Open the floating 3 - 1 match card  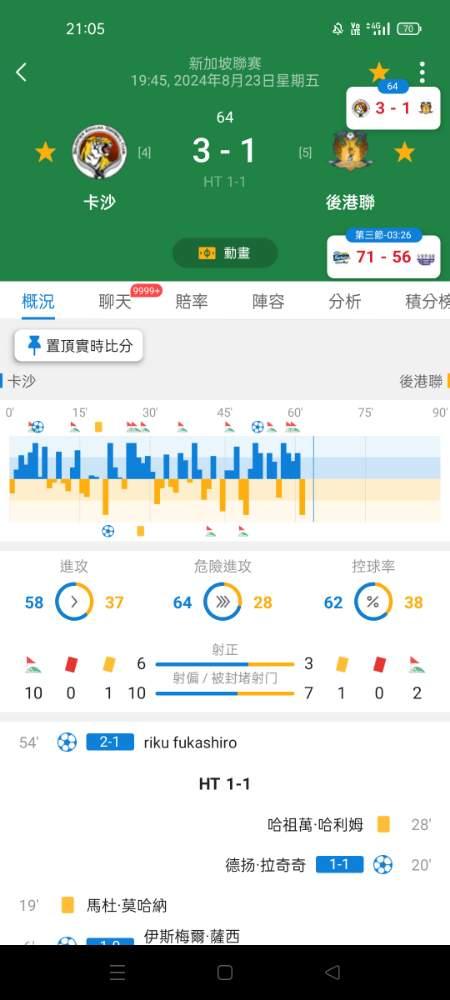[x=393, y=107]
